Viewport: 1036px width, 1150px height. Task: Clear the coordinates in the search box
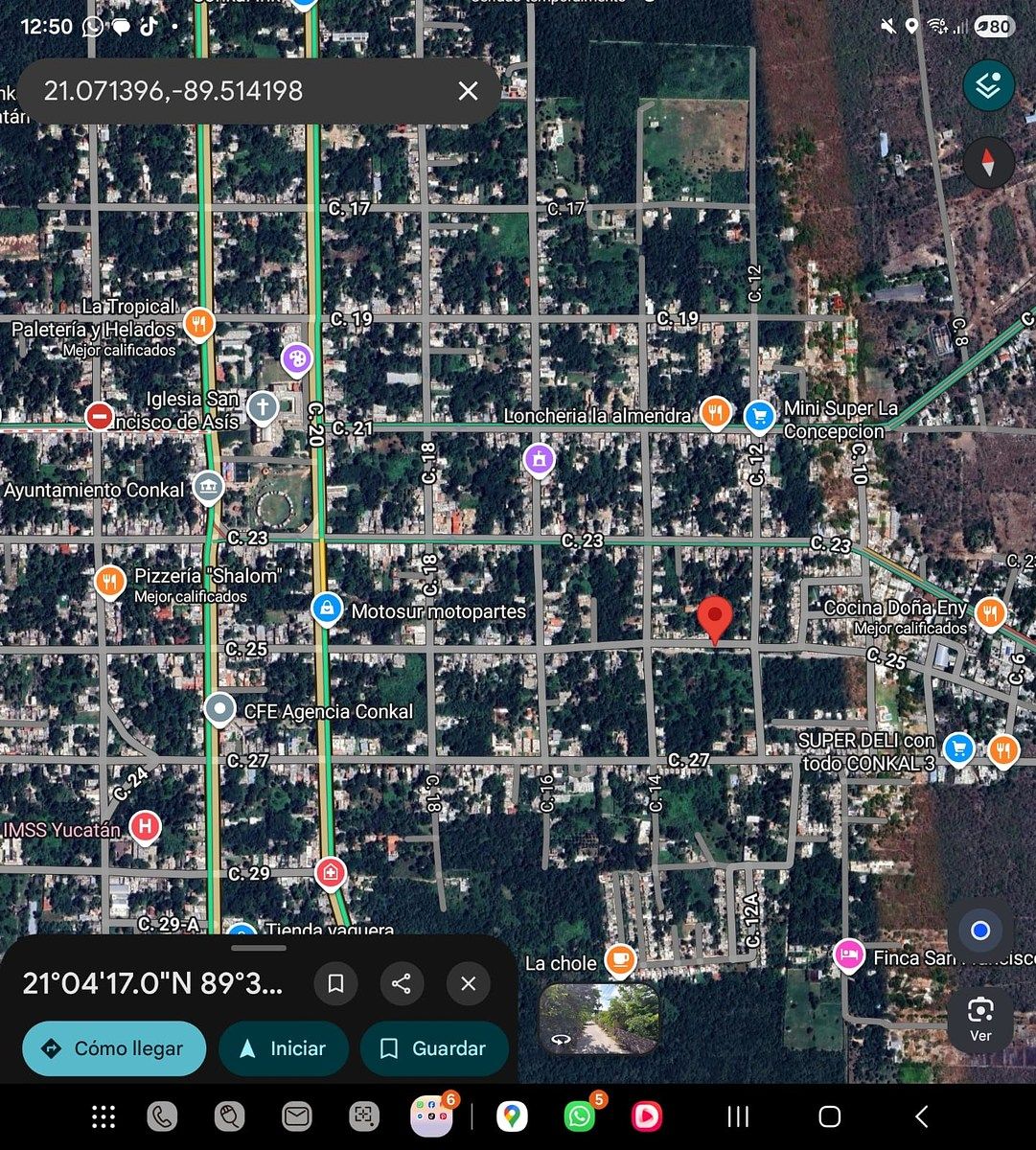coord(468,91)
